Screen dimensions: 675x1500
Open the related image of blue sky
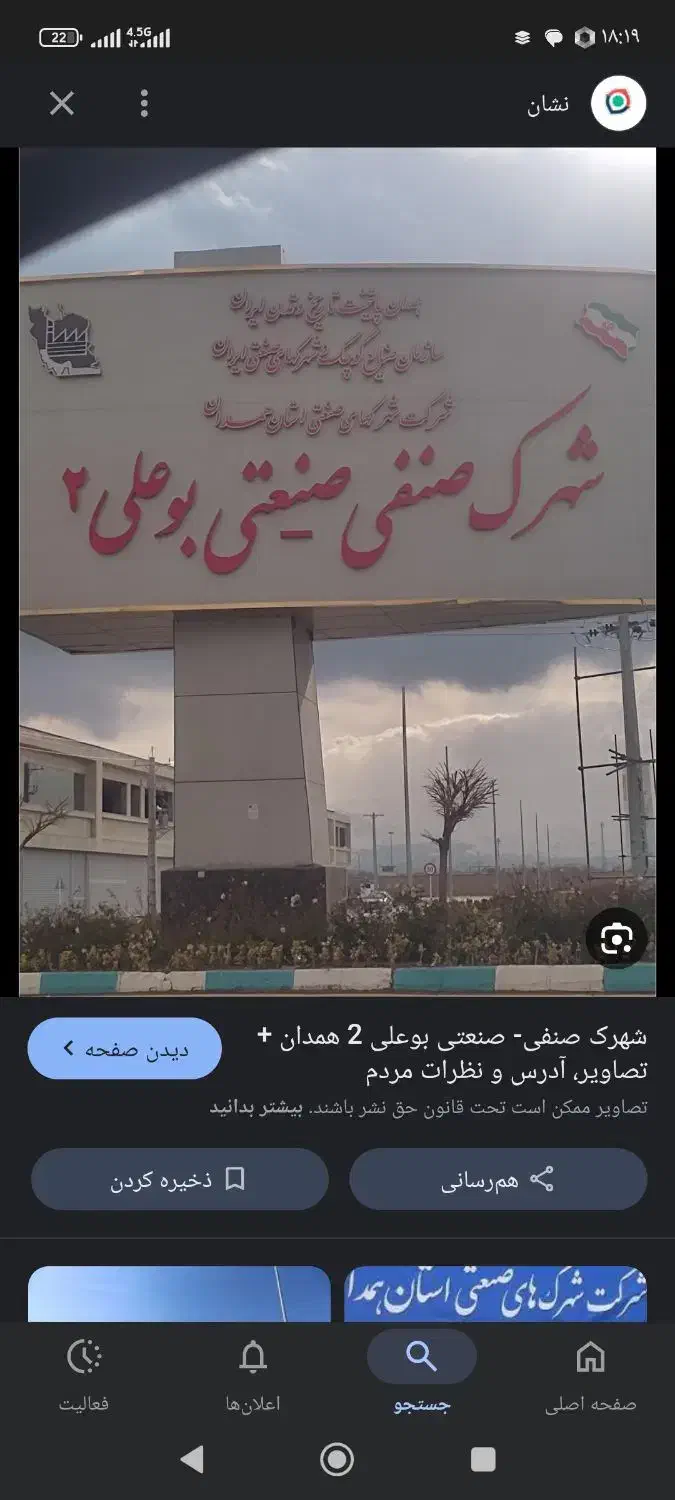(x=179, y=1294)
